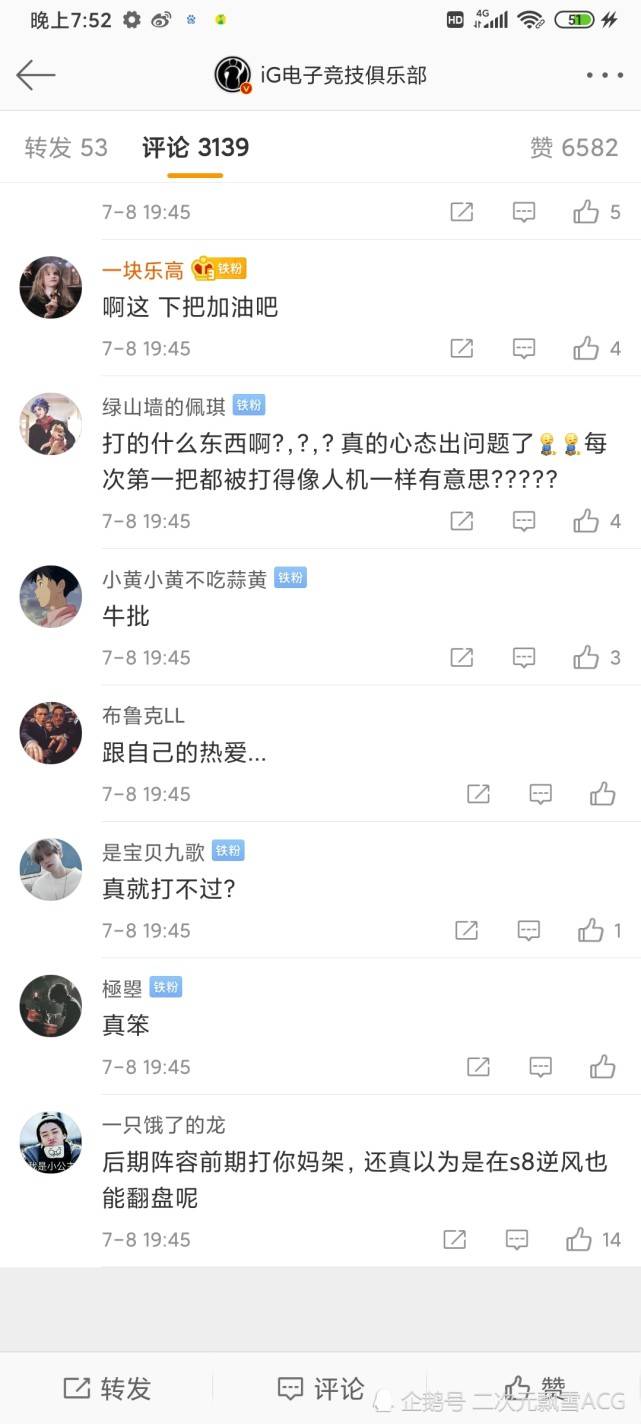
Task: Like the comment by 一块乐高
Action: click(587, 348)
